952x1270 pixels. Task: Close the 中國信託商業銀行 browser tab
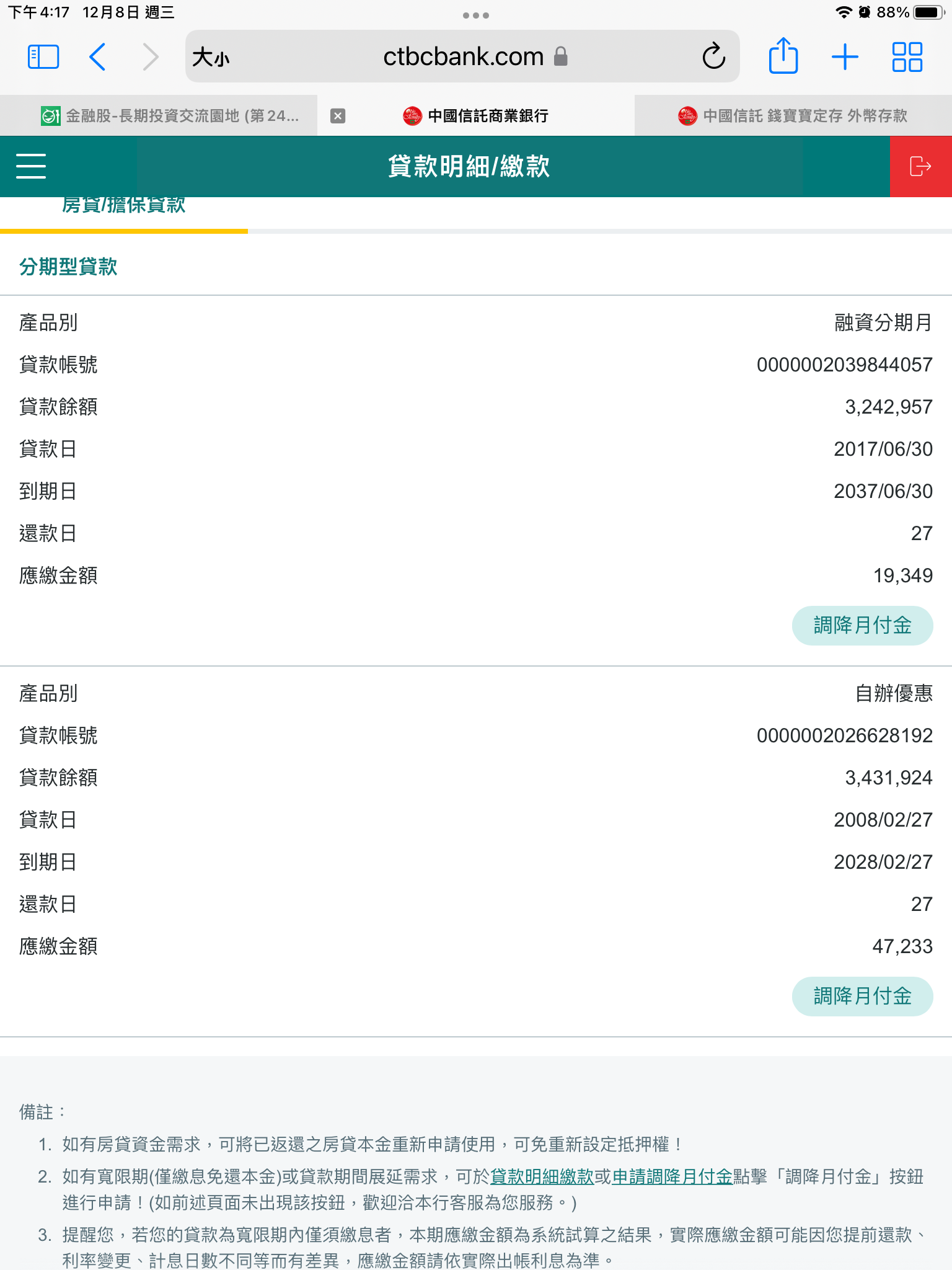pyautogui.click(x=338, y=116)
